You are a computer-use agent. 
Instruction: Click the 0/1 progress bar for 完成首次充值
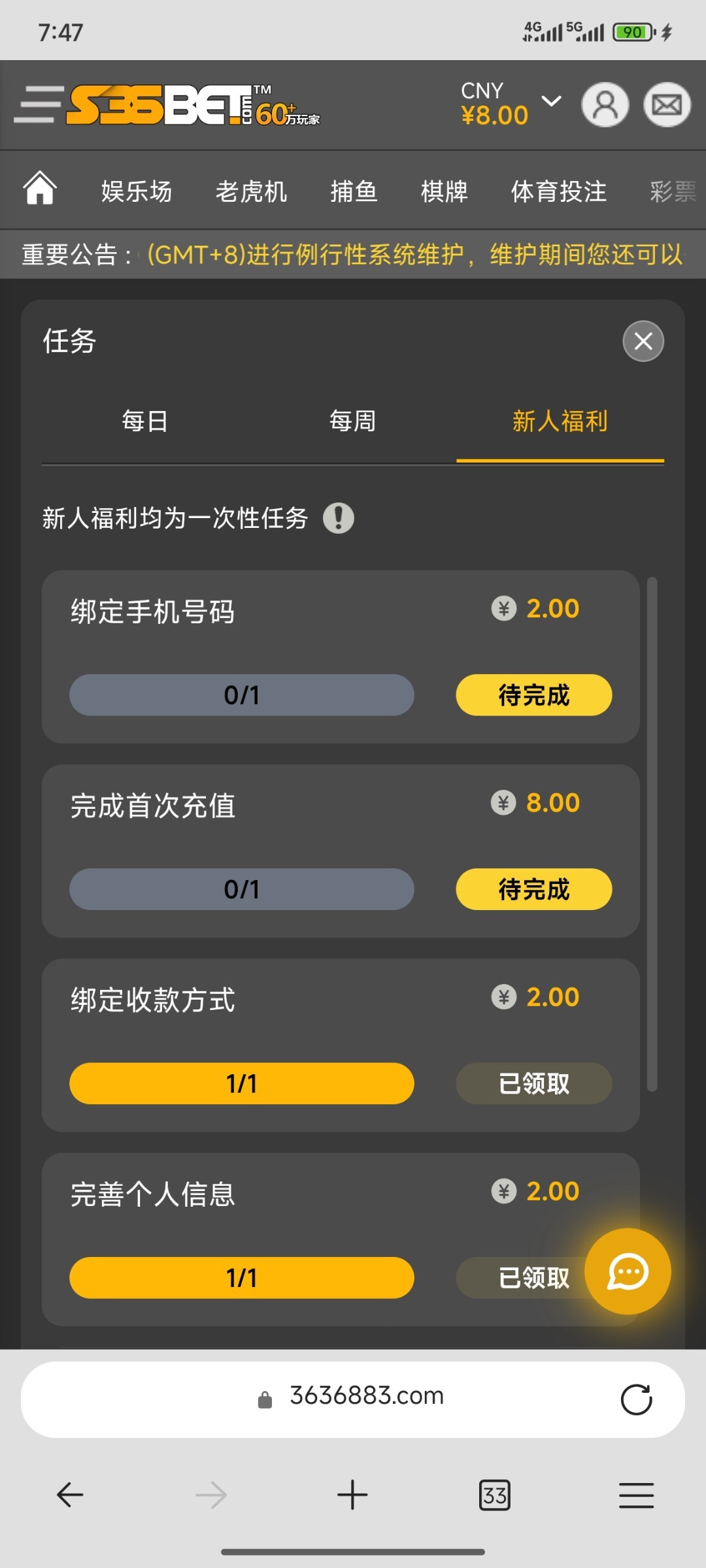click(x=241, y=889)
